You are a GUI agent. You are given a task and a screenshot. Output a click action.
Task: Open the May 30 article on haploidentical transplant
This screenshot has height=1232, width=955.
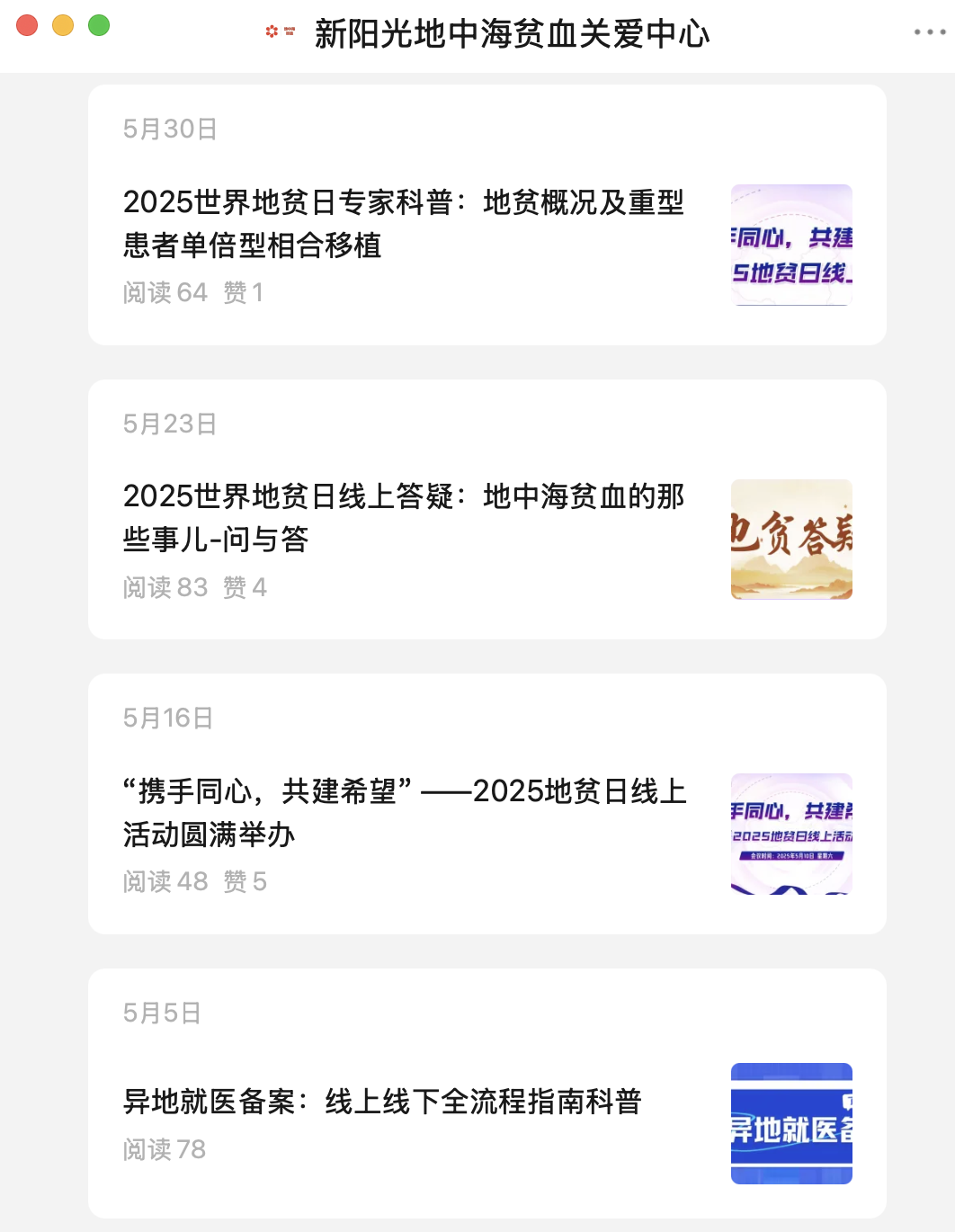click(x=404, y=223)
